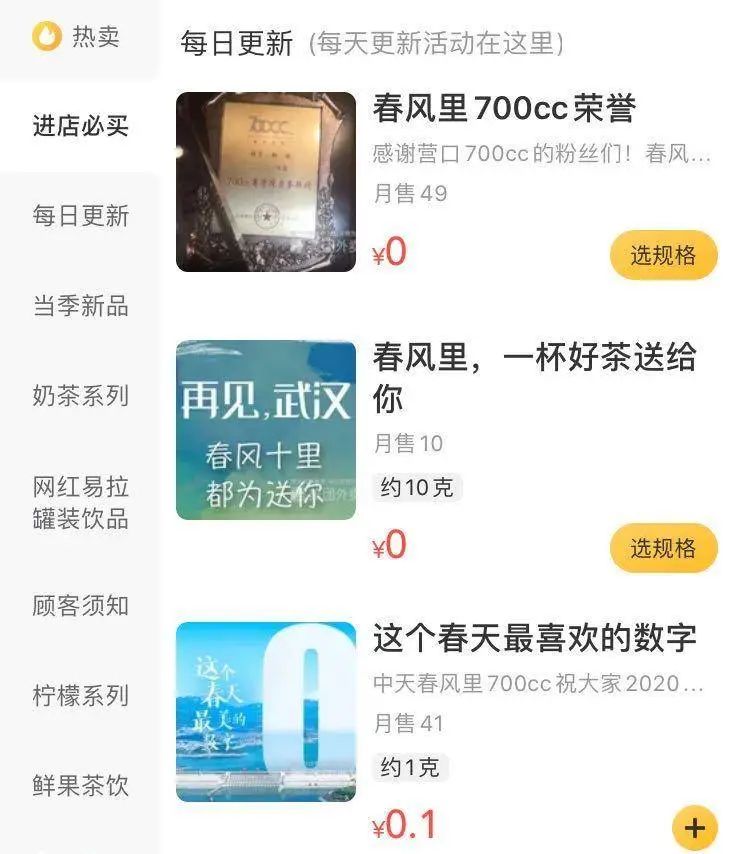The height and width of the screenshot is (854, 750).
Task: Open the 春风里700cc荣誉 product image
Action: tap(266, 182)
